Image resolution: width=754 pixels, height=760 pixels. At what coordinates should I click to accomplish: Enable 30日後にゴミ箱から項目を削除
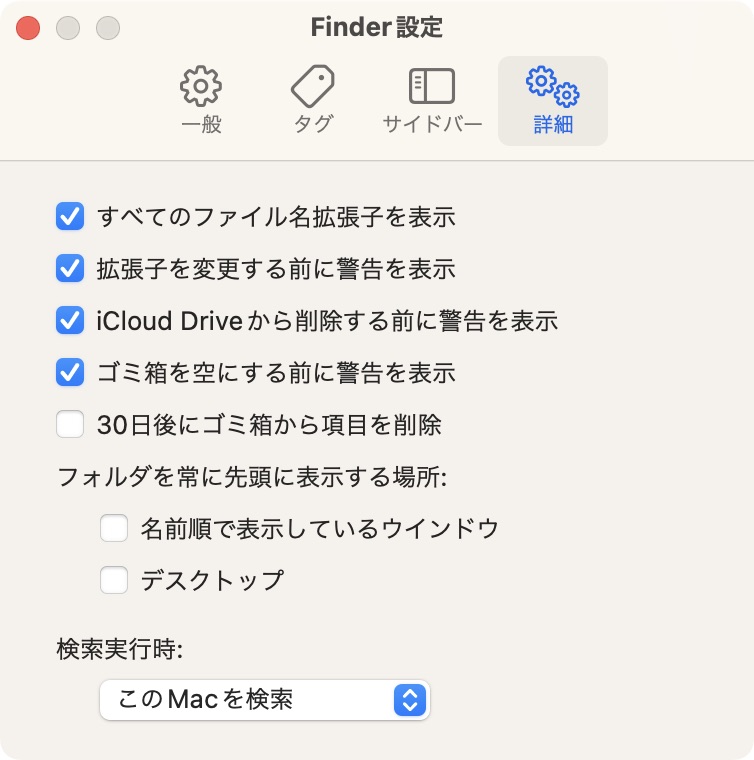pos(70,424)
